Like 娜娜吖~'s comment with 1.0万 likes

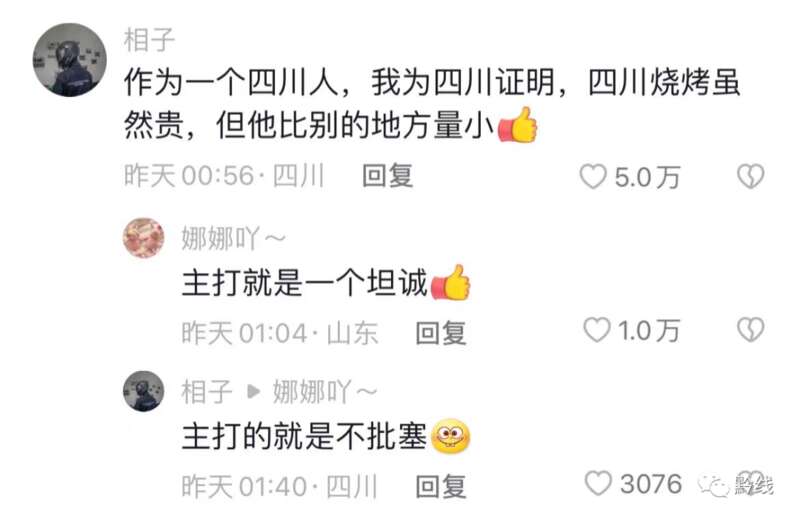click(597, 329)
